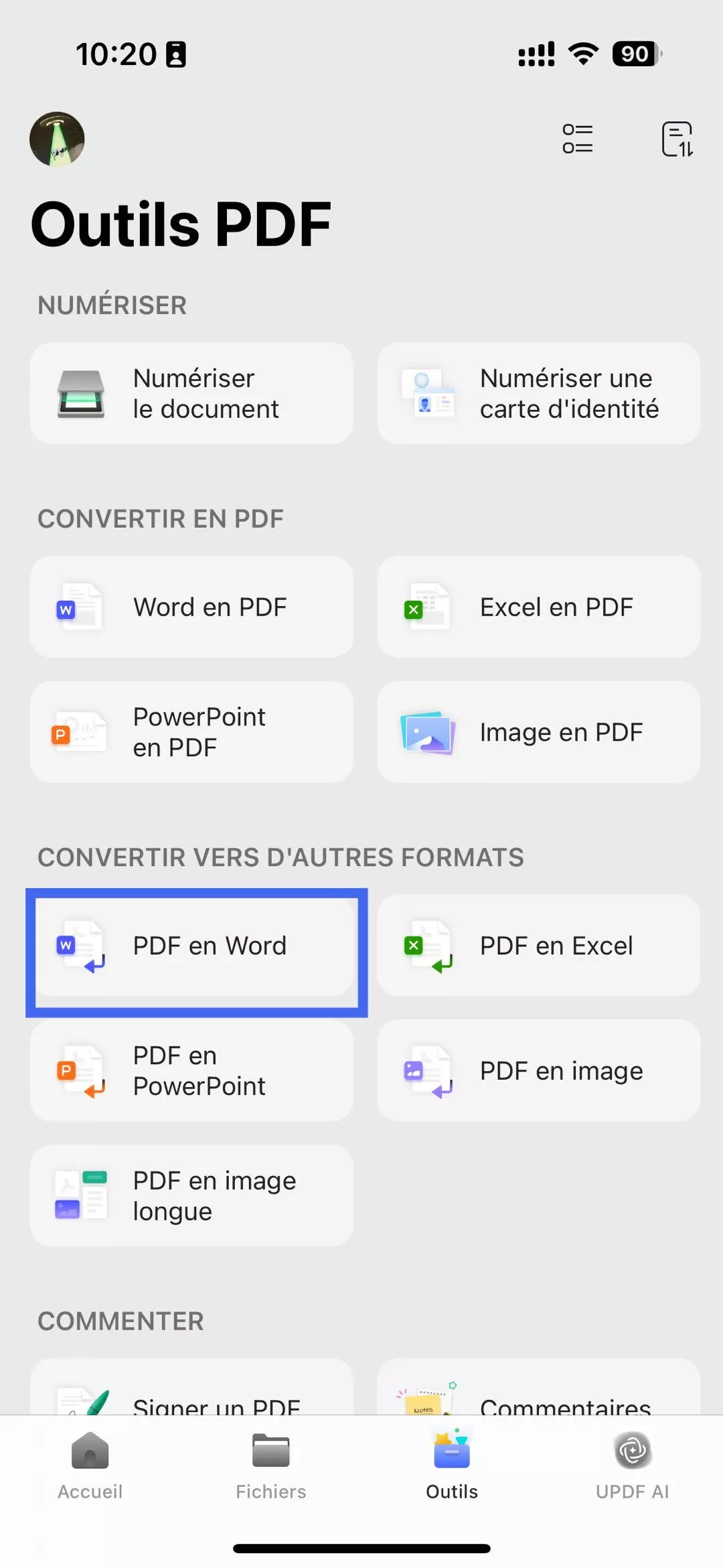Open Numériser le document tool
723x1568 pixels.
191,393
